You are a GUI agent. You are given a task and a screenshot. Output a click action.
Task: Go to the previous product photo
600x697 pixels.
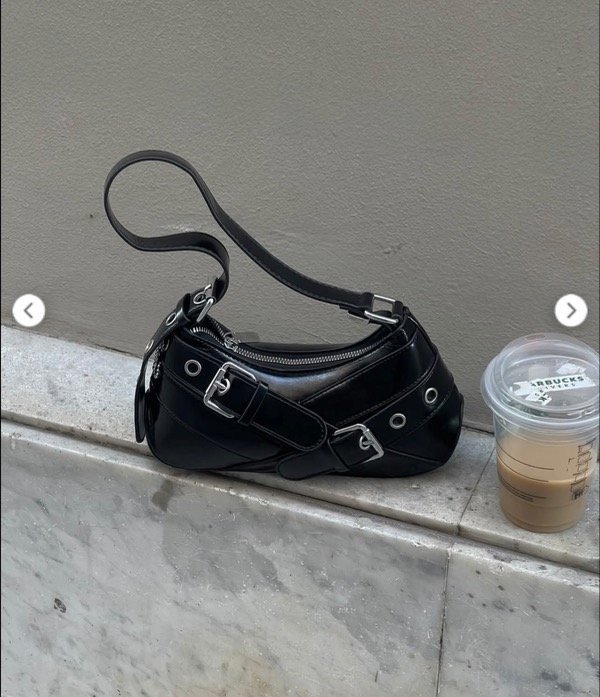pyautogui.click(x=29, y=311)
